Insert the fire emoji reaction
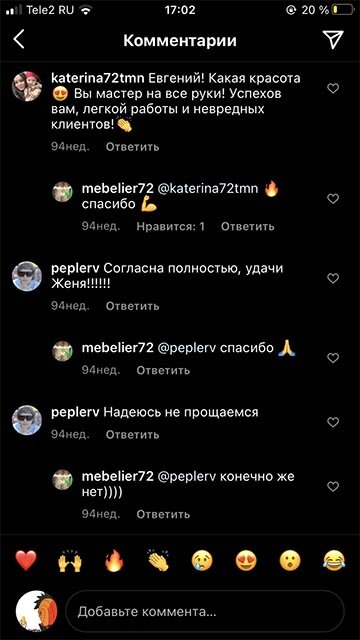 coord(114,560)
